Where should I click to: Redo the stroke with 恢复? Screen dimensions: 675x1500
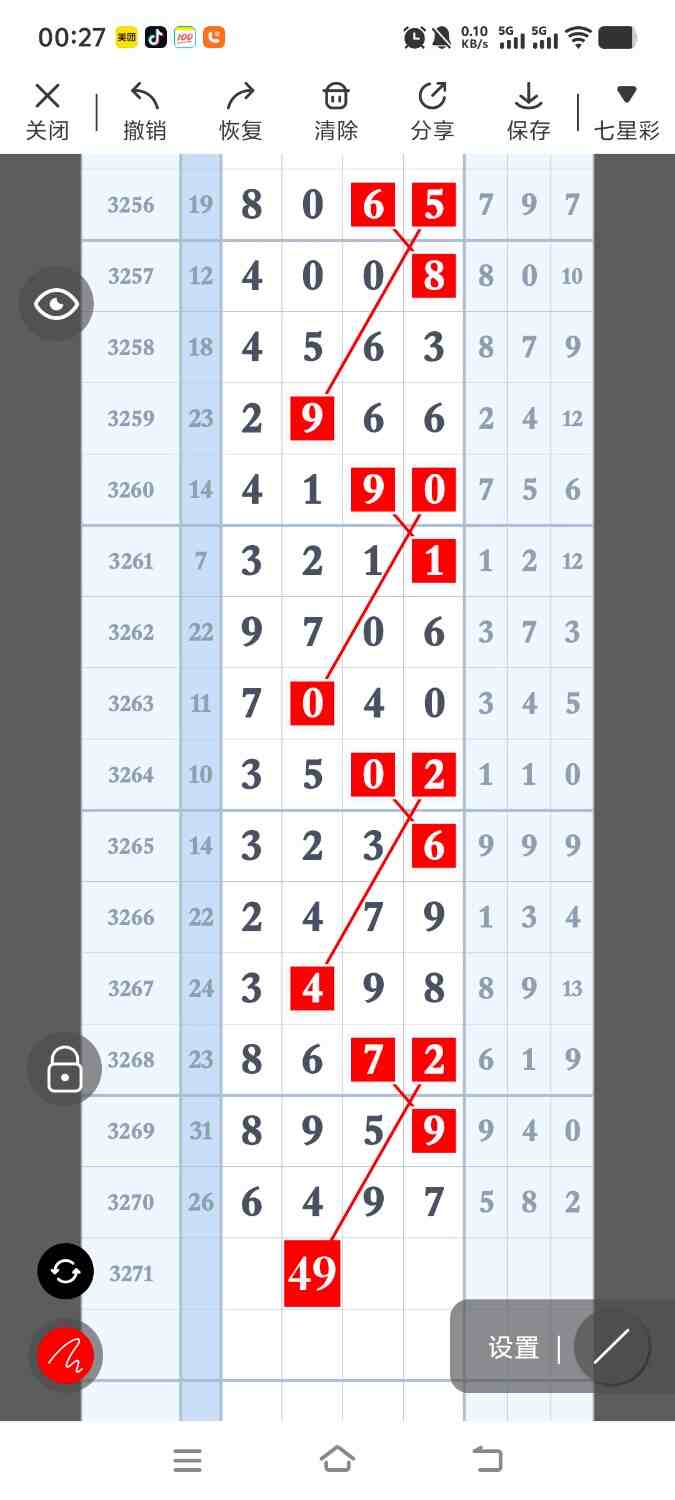click(x=240, y=111)
